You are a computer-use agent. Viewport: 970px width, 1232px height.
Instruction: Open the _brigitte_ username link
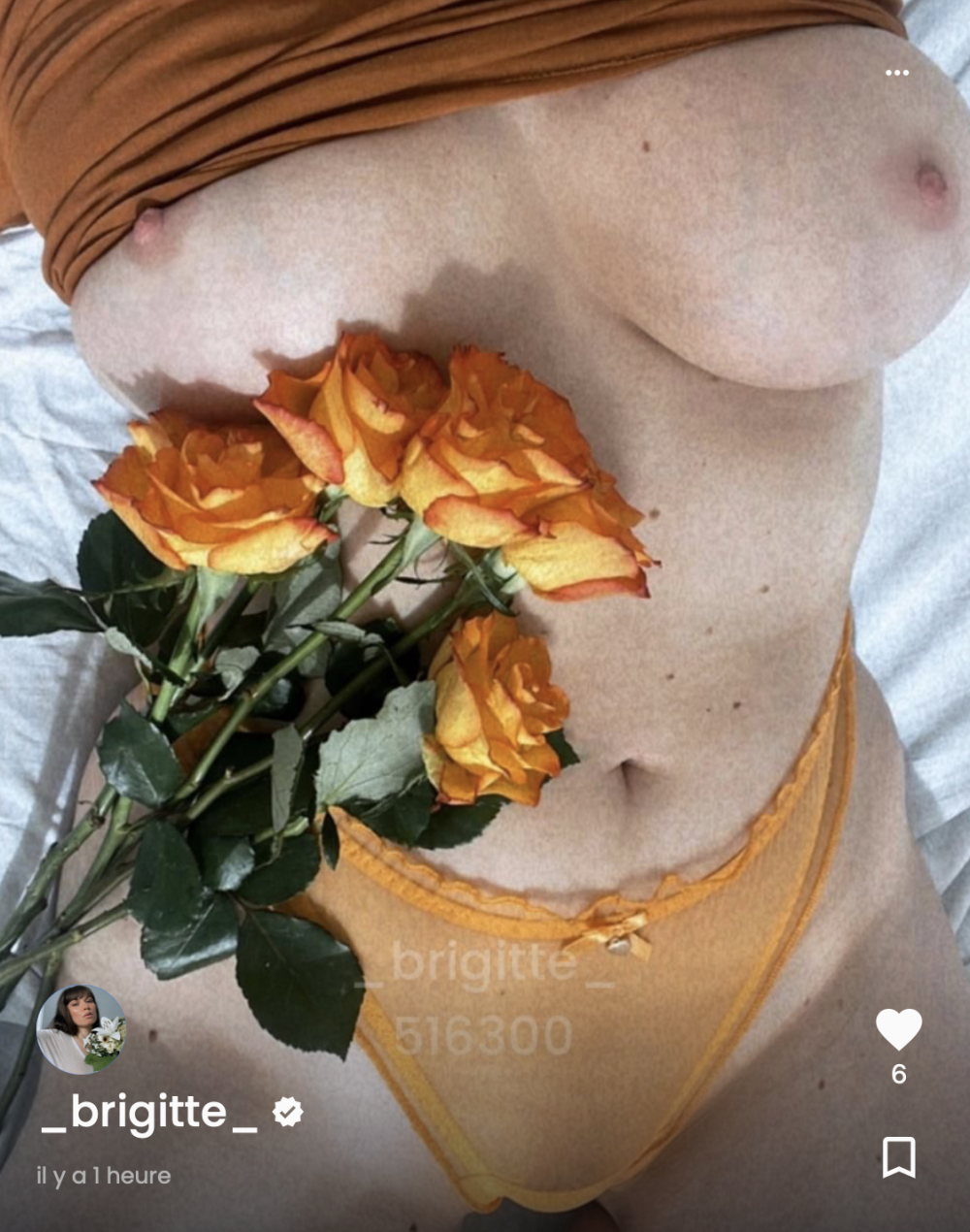149,1112
